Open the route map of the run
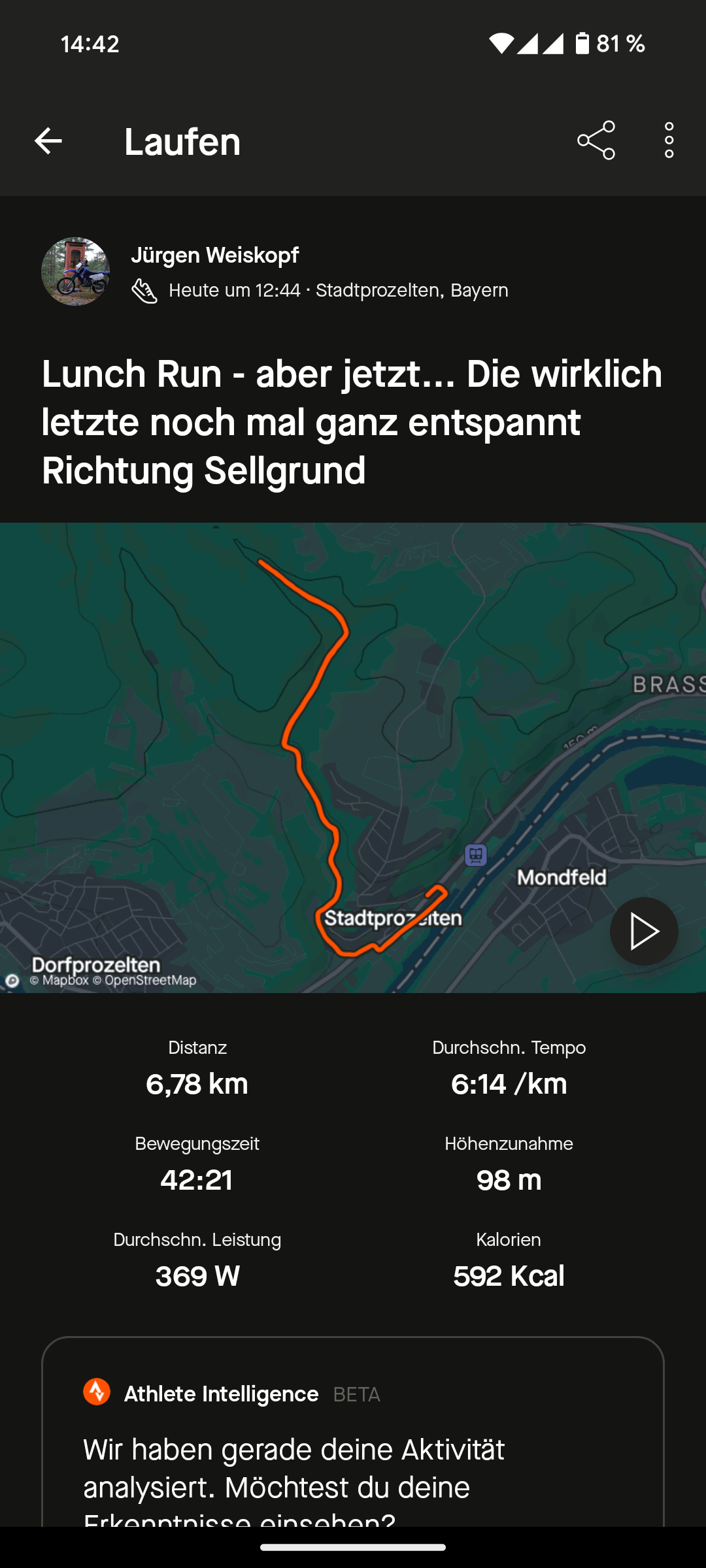The height and width of the screenshot is (1568, 706). pyautogui.click(x=353, y=758)
